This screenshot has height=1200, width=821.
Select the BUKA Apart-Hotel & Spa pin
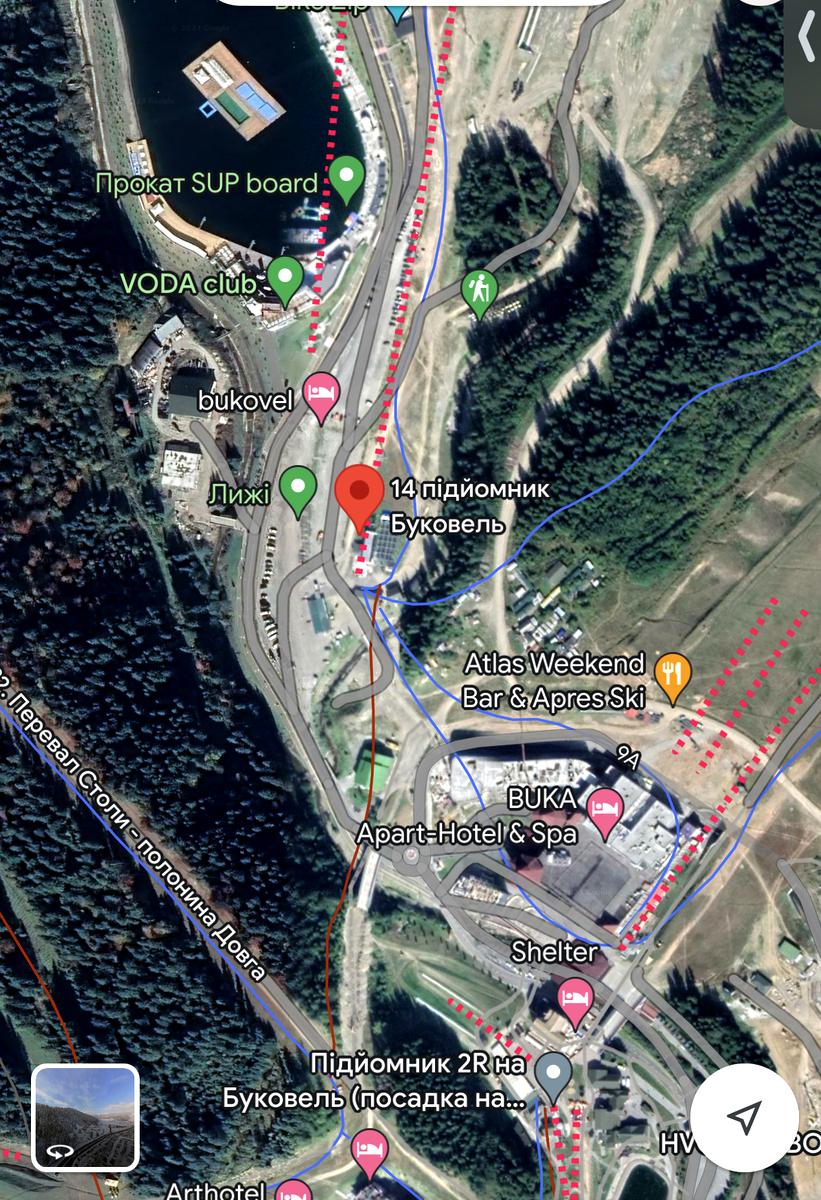coord(604,810)
